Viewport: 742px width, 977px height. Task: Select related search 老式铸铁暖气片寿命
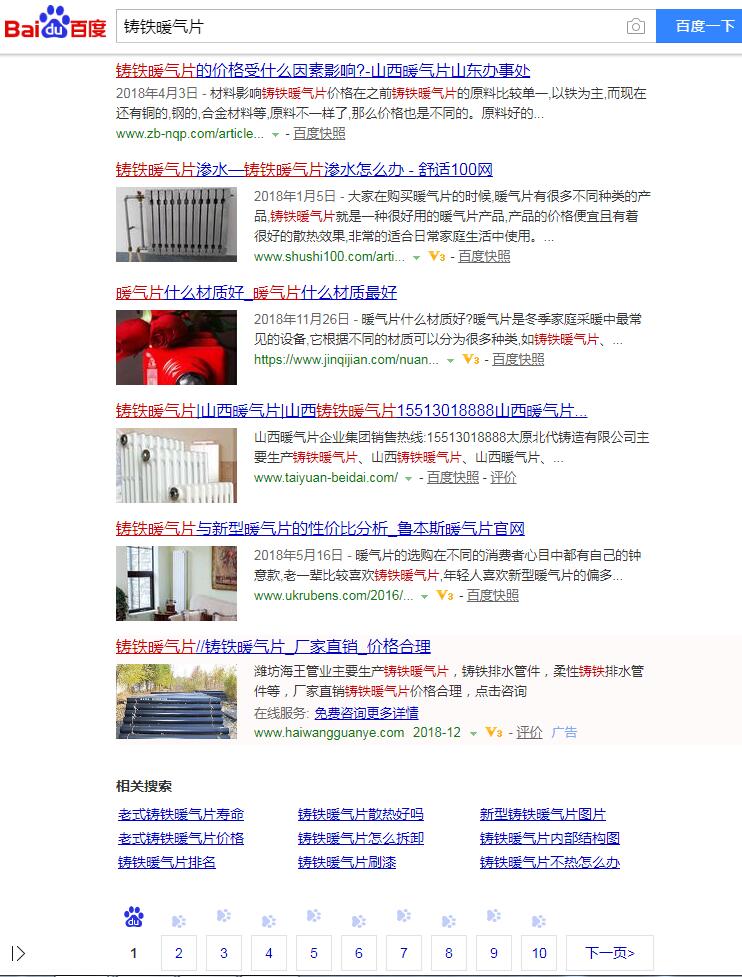181,815
